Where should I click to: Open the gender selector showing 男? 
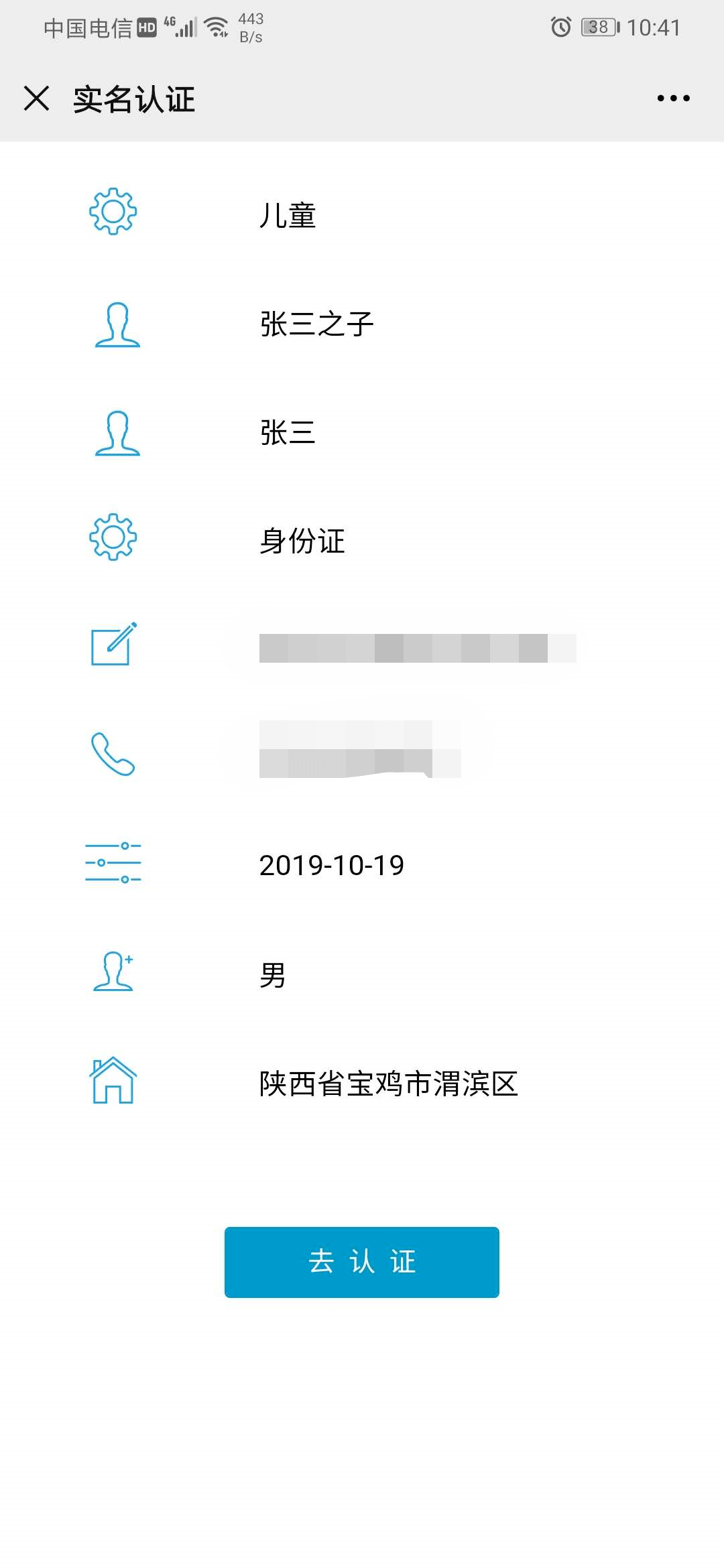click(274, 975)
